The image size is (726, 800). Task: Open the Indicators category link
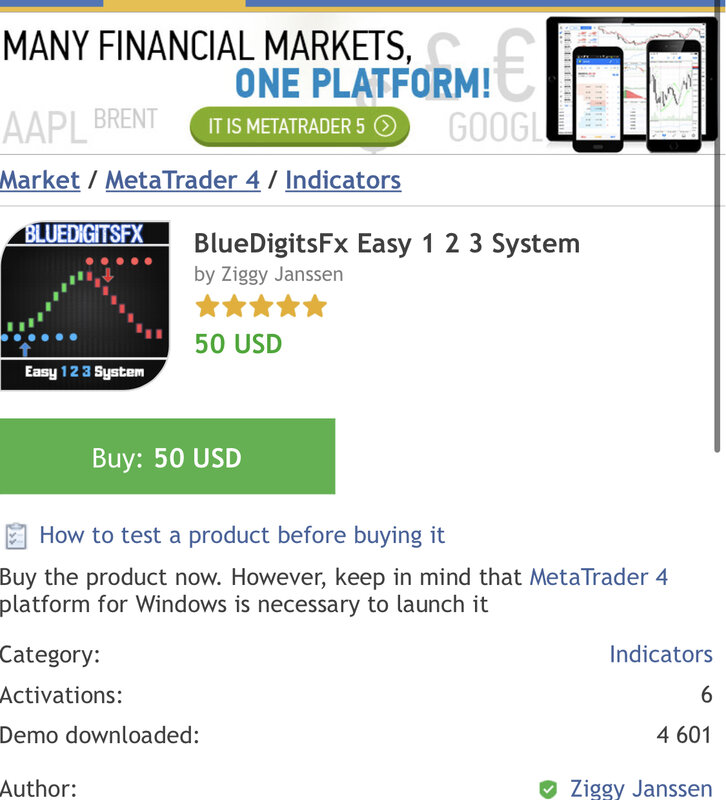[660, 654]
